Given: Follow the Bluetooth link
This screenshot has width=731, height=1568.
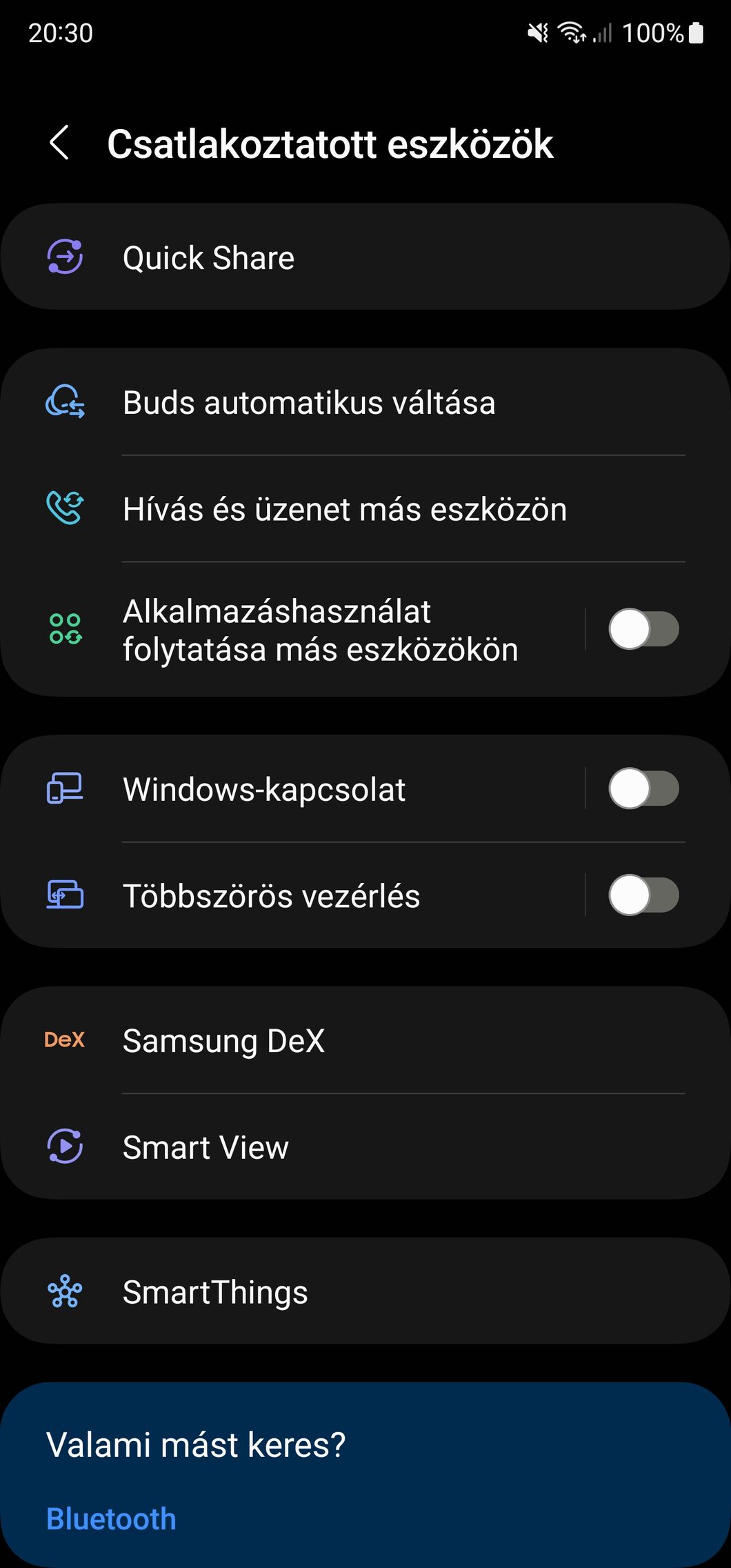Looking at the screenshot, I should tap(111, 1519).
